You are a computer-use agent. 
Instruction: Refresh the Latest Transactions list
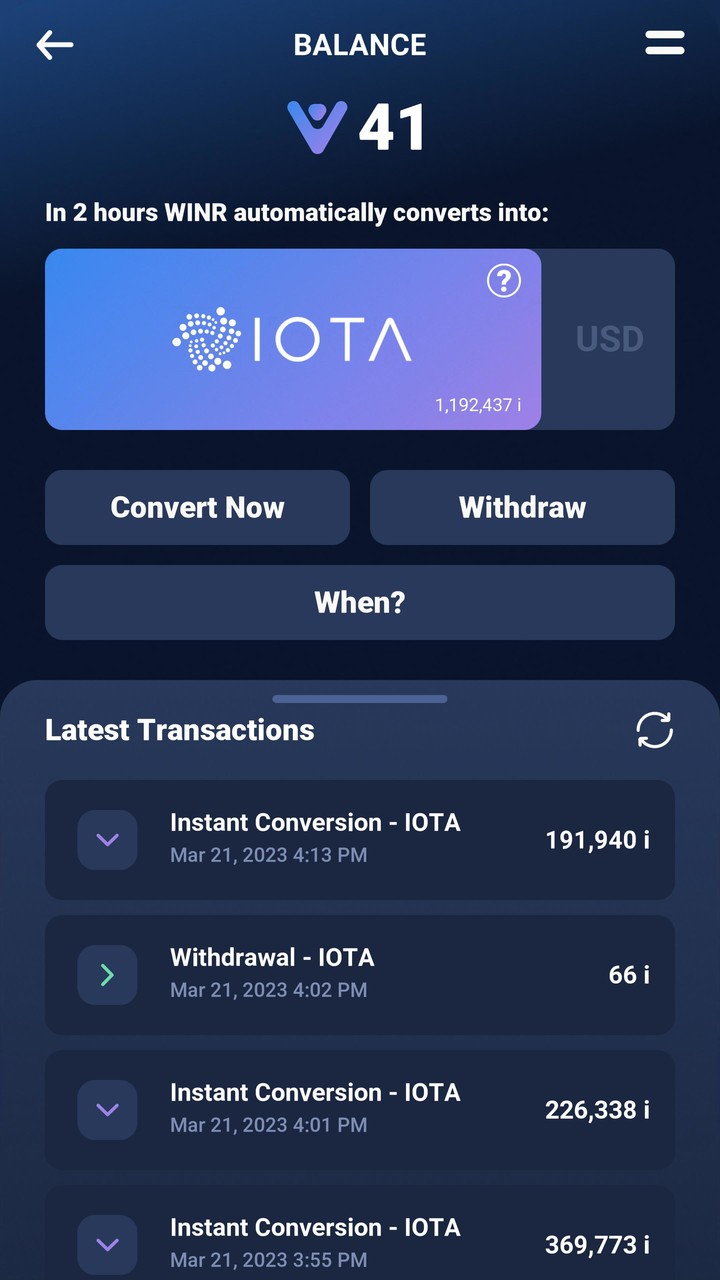pos(654,730)
